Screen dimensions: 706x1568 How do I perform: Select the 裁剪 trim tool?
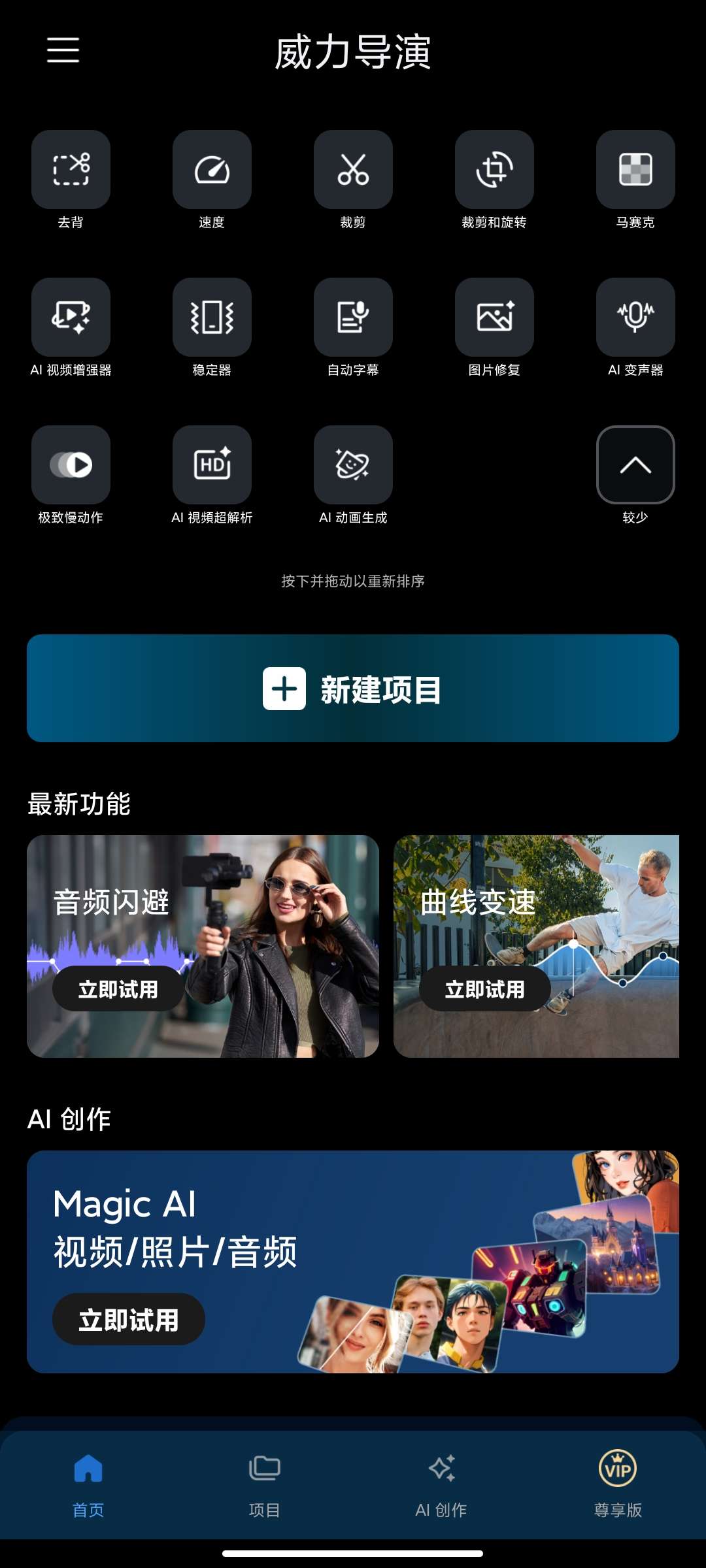(353, 170)
